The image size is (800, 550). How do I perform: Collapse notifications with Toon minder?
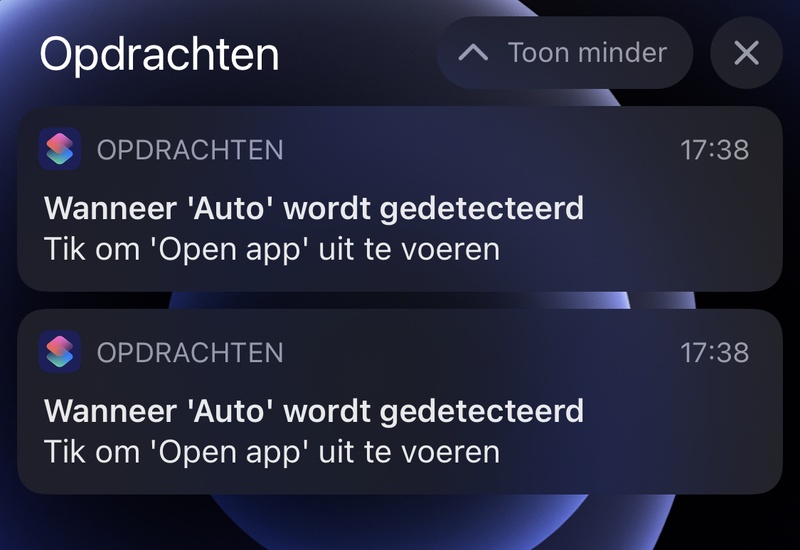pyautogui.click(x=564, y=53)
